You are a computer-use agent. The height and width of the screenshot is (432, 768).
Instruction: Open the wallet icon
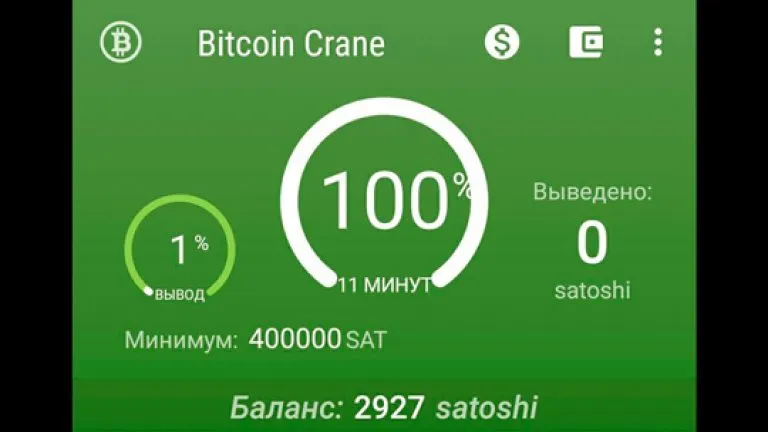[586, 42]
